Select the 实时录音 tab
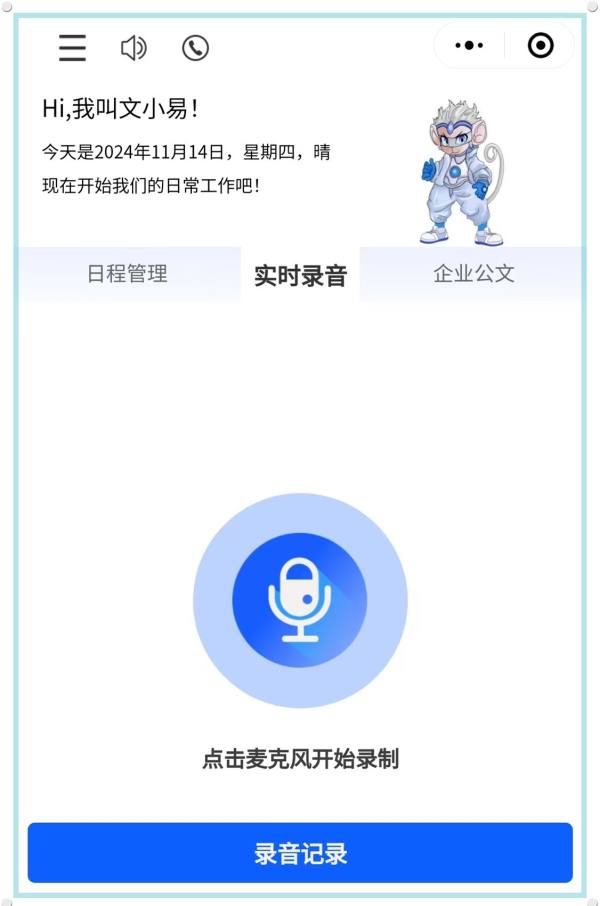 click(x=300, y=275)
